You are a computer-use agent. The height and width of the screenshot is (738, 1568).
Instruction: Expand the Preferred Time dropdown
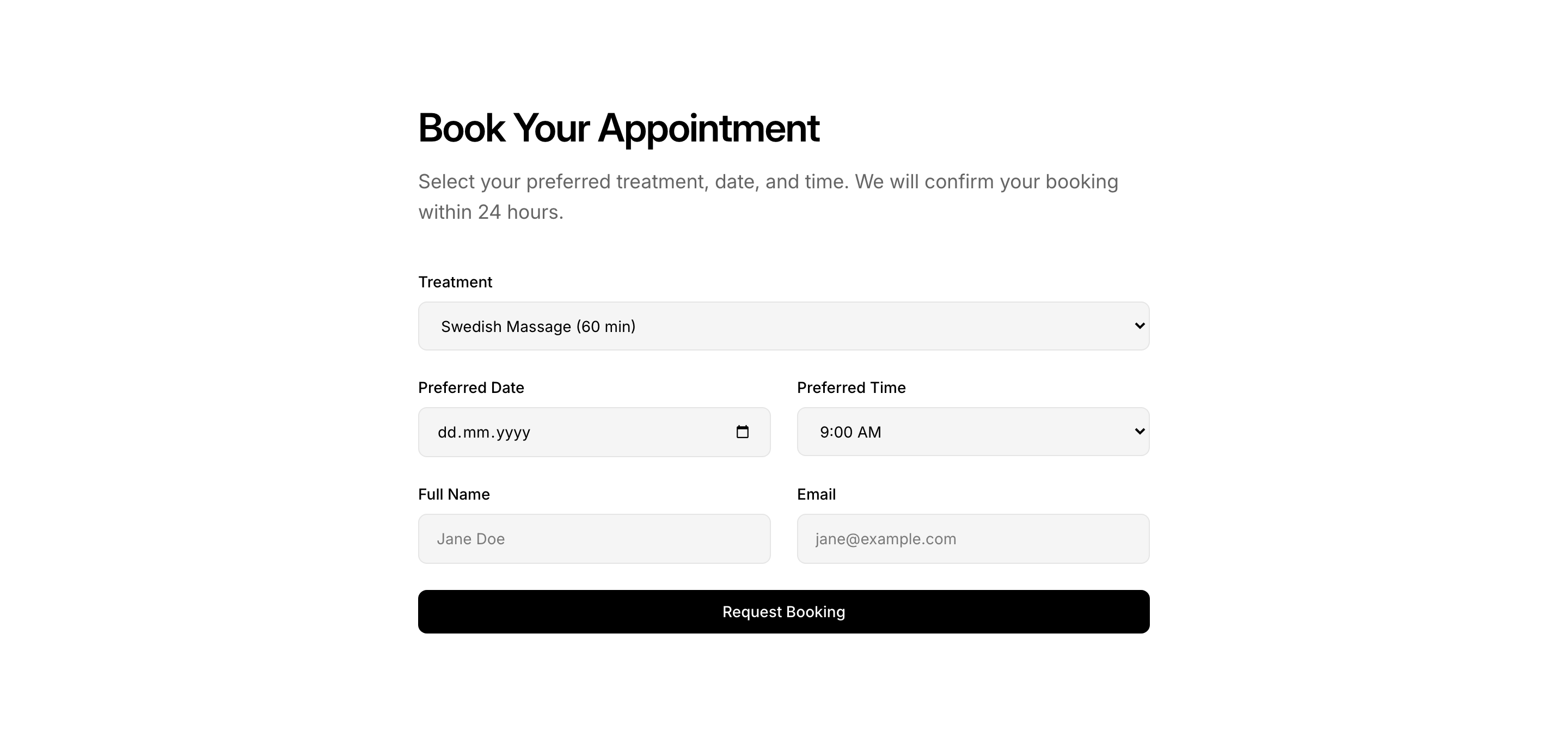pos(972,432)
